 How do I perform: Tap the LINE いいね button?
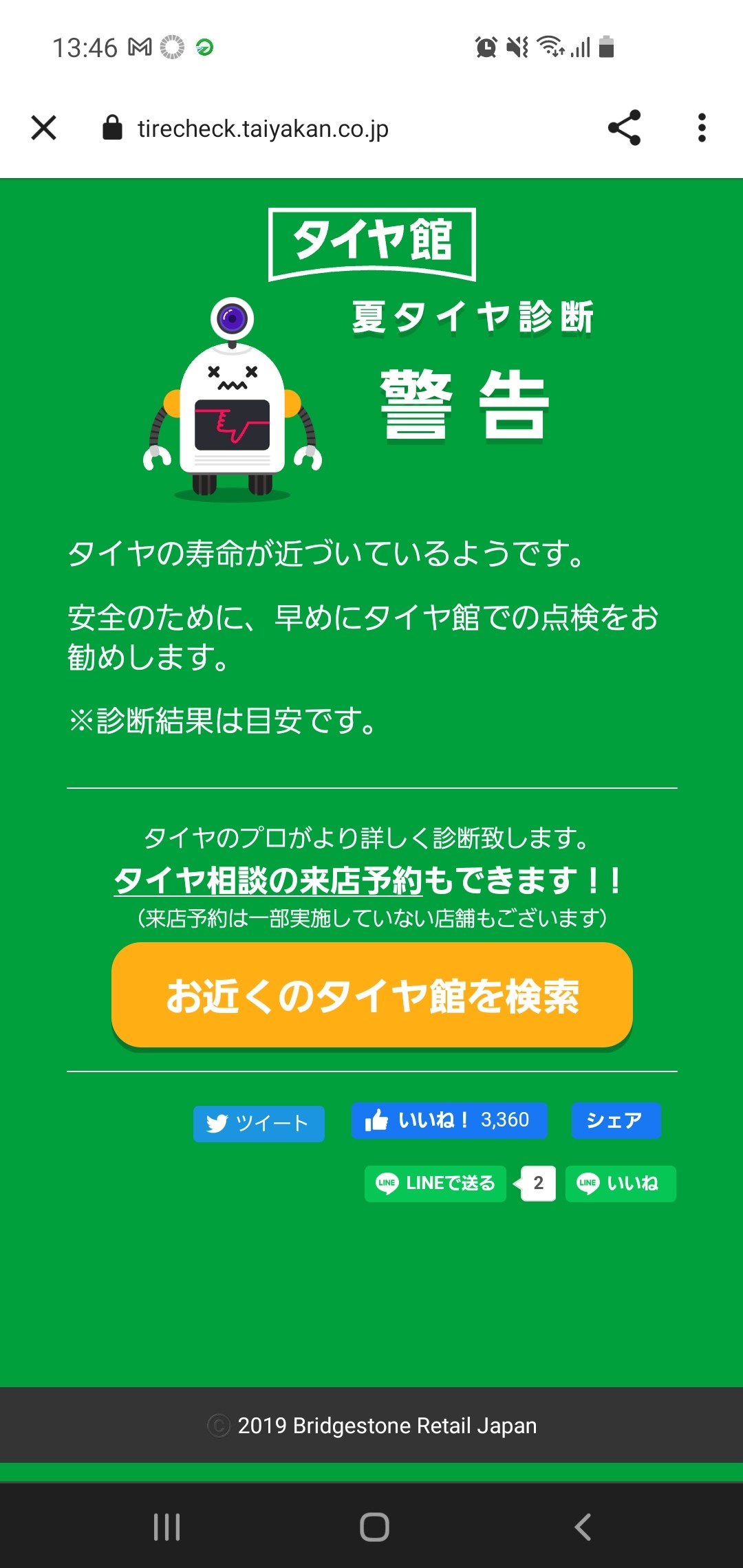point(621,1184)
